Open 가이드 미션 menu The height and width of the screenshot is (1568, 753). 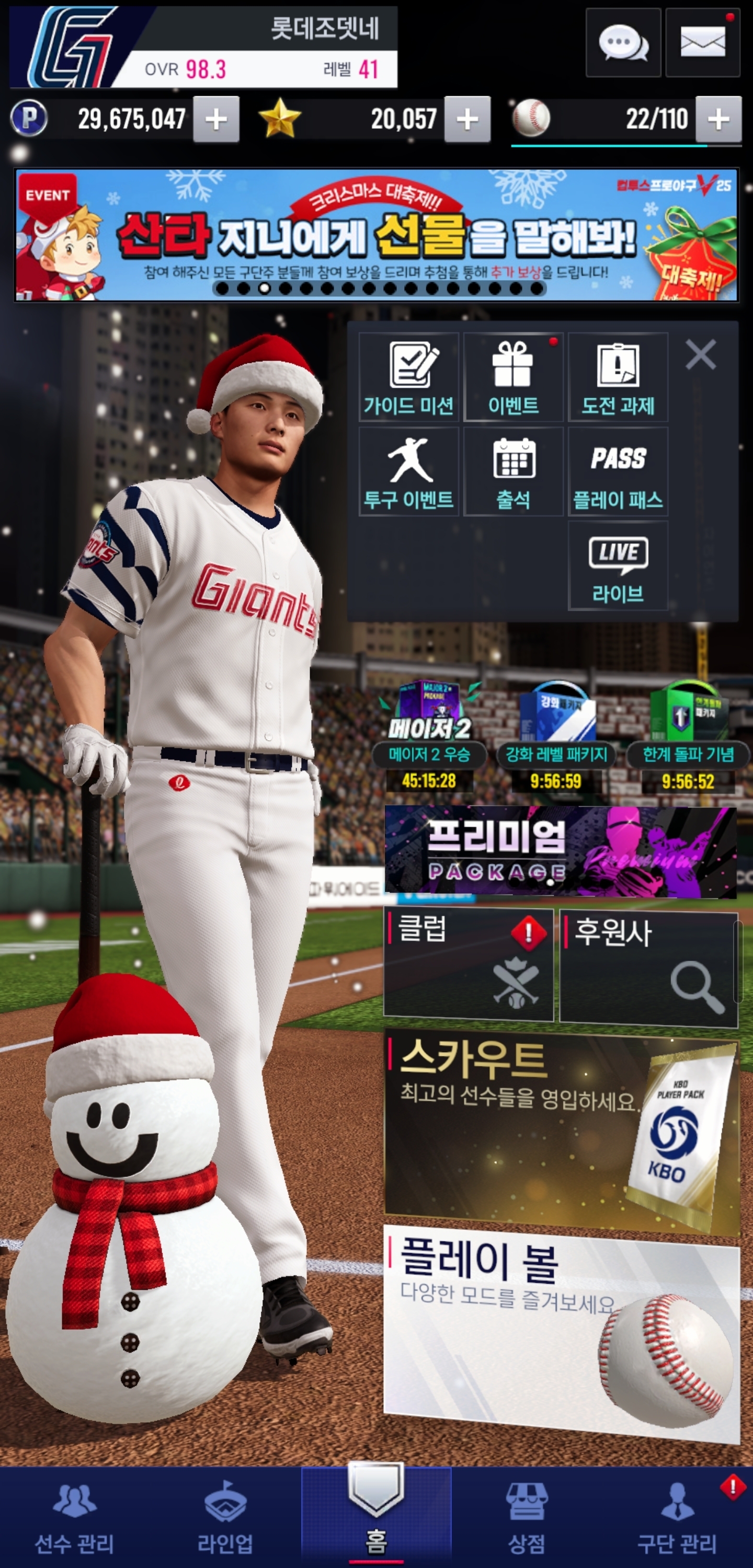408,377
